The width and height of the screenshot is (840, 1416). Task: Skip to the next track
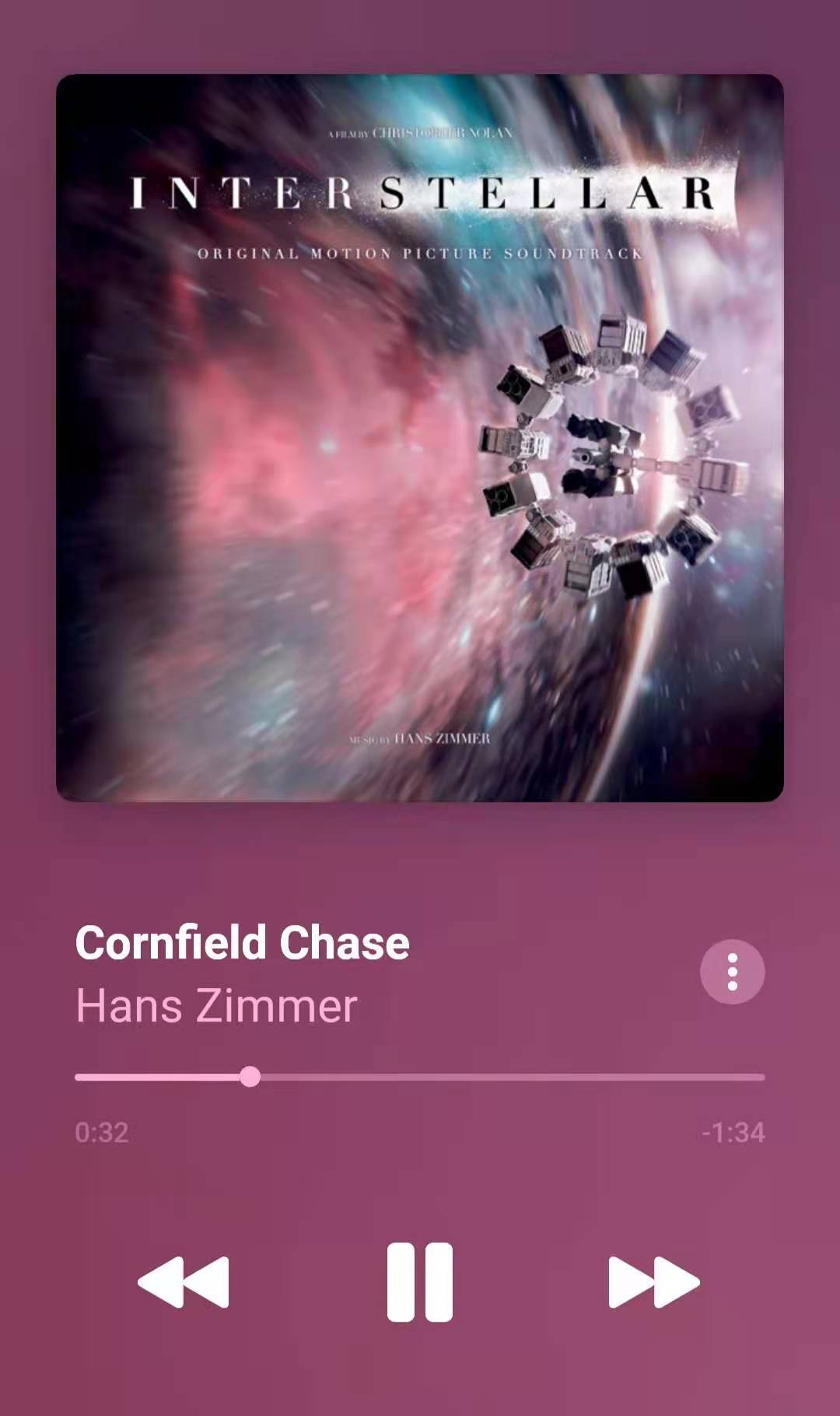(x=653, y=1282)
